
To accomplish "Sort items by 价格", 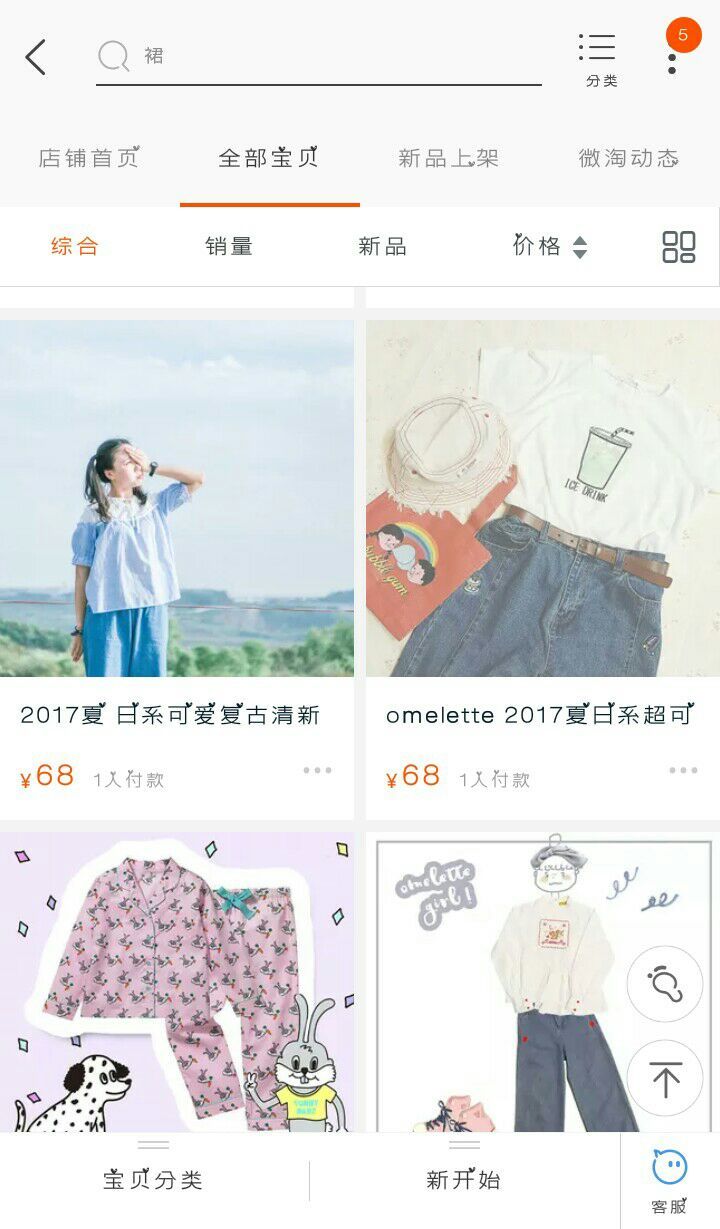I will click(549, 246).
